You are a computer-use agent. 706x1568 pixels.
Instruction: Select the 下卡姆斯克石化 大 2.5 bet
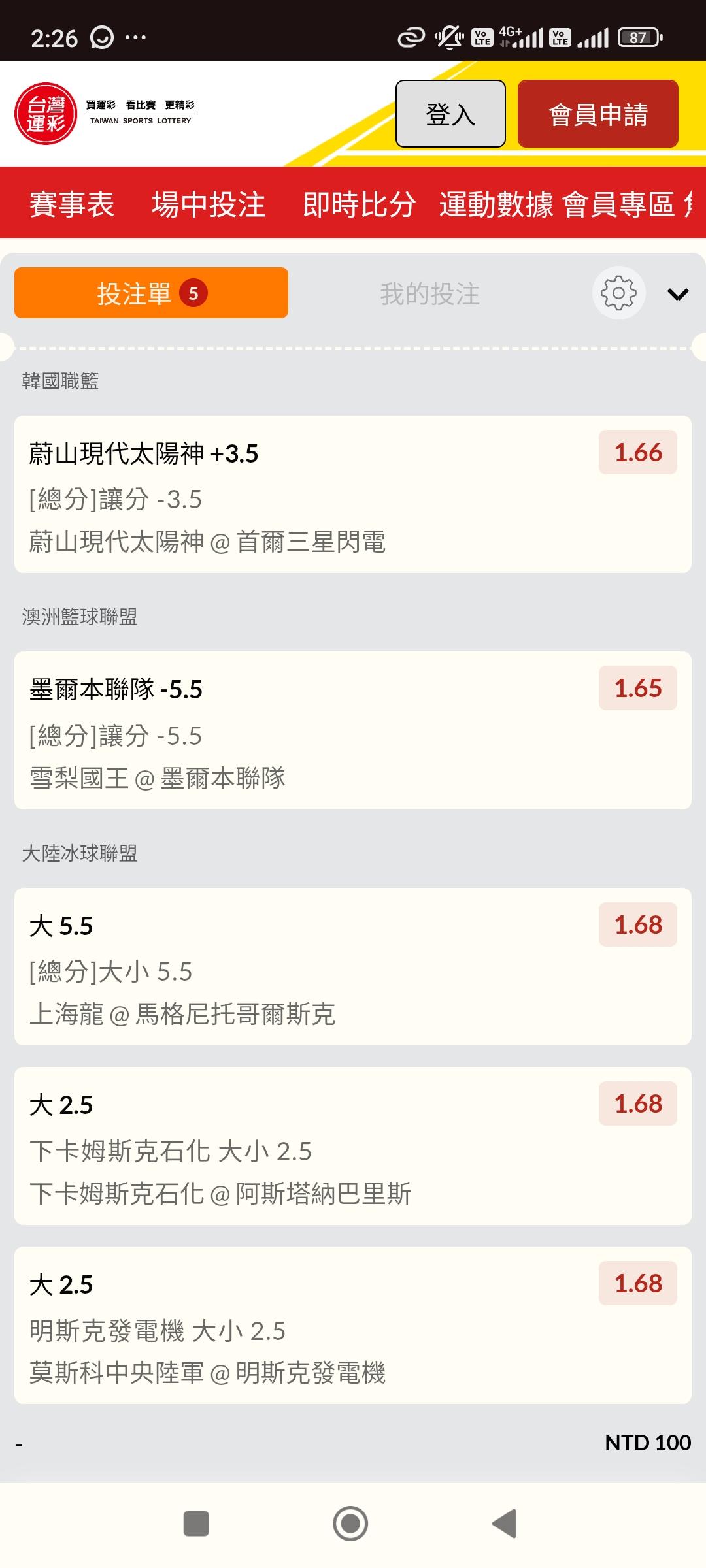[x=353, y=1146]
